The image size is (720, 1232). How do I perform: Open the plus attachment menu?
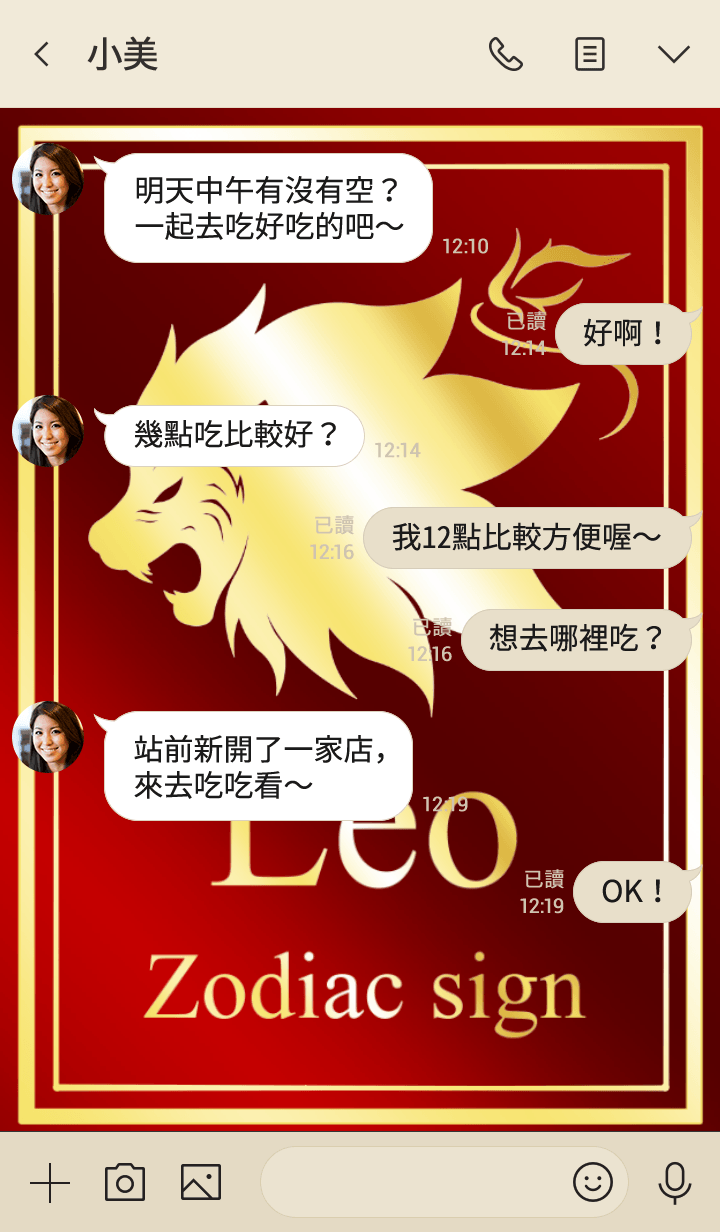click(50, 1184)
